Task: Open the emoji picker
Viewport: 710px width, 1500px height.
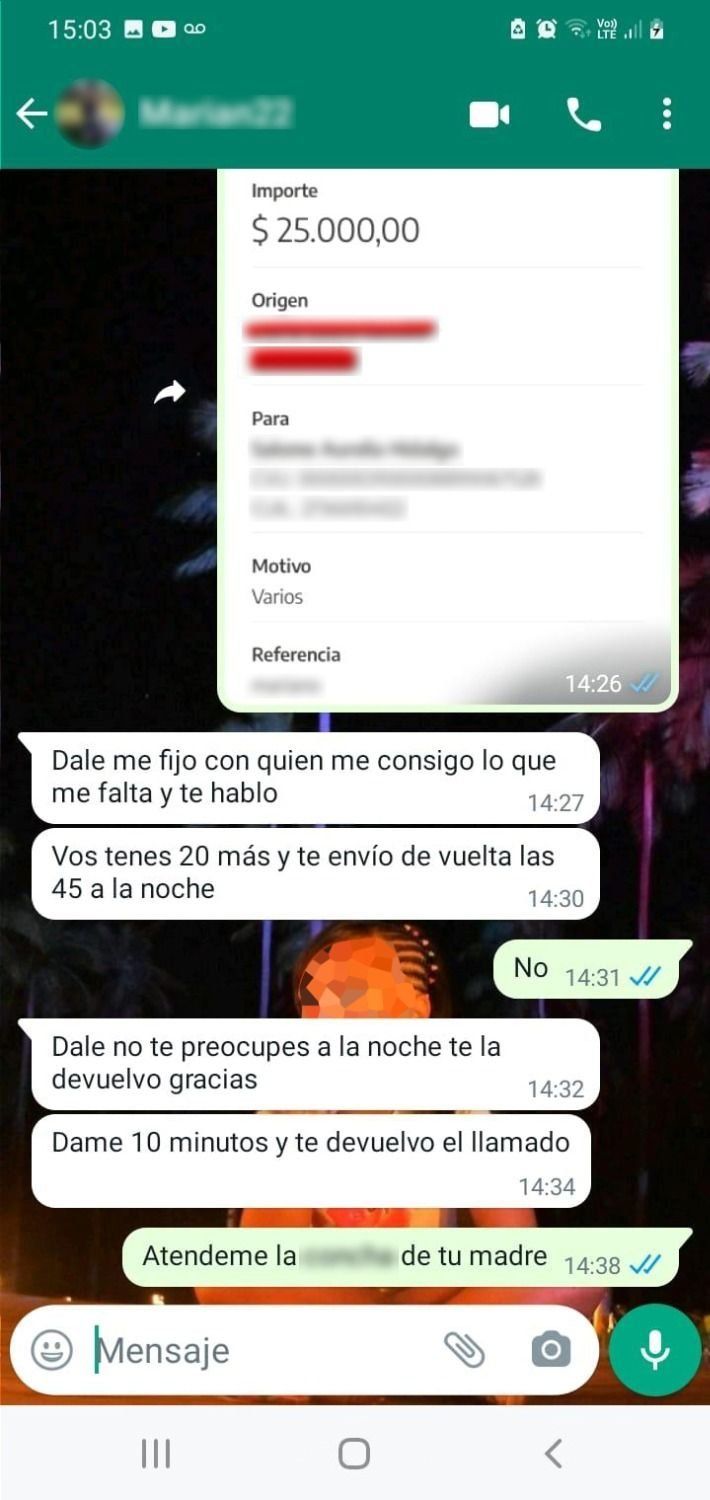Action: 52,1350
